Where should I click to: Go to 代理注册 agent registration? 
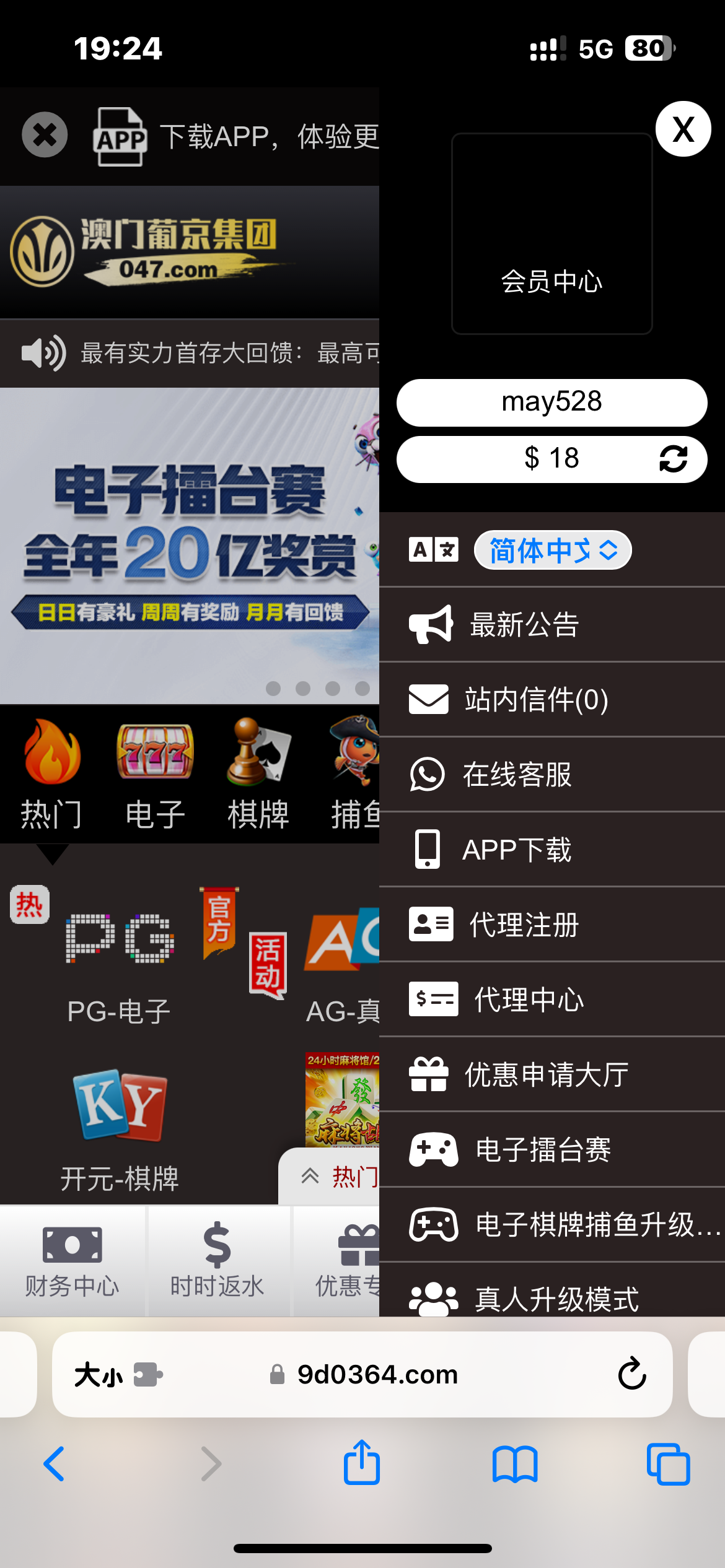[524, 925]
